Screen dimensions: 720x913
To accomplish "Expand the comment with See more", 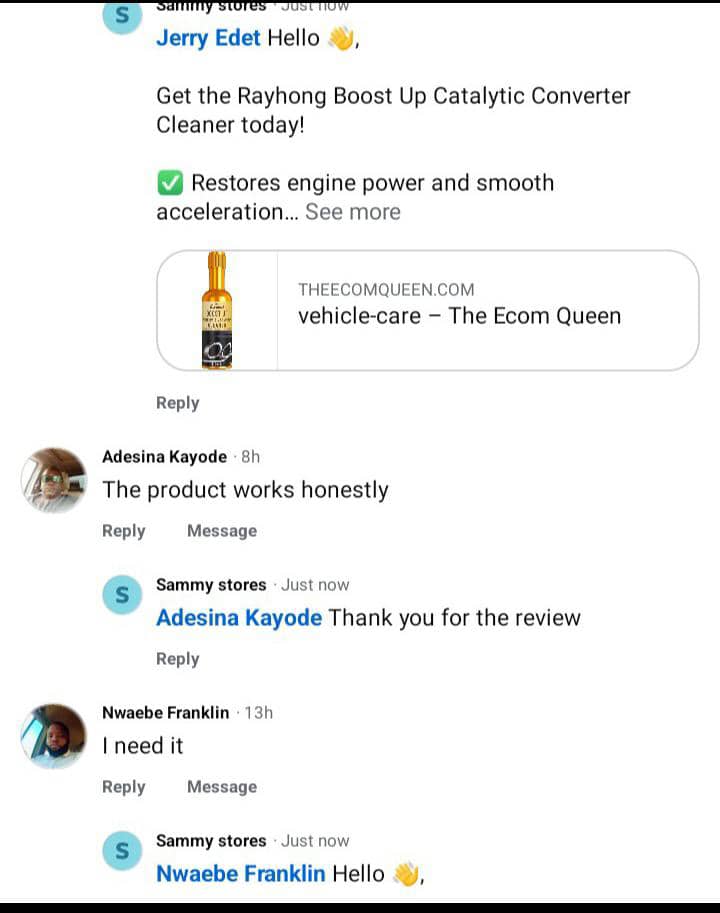I will coord(353,212).
